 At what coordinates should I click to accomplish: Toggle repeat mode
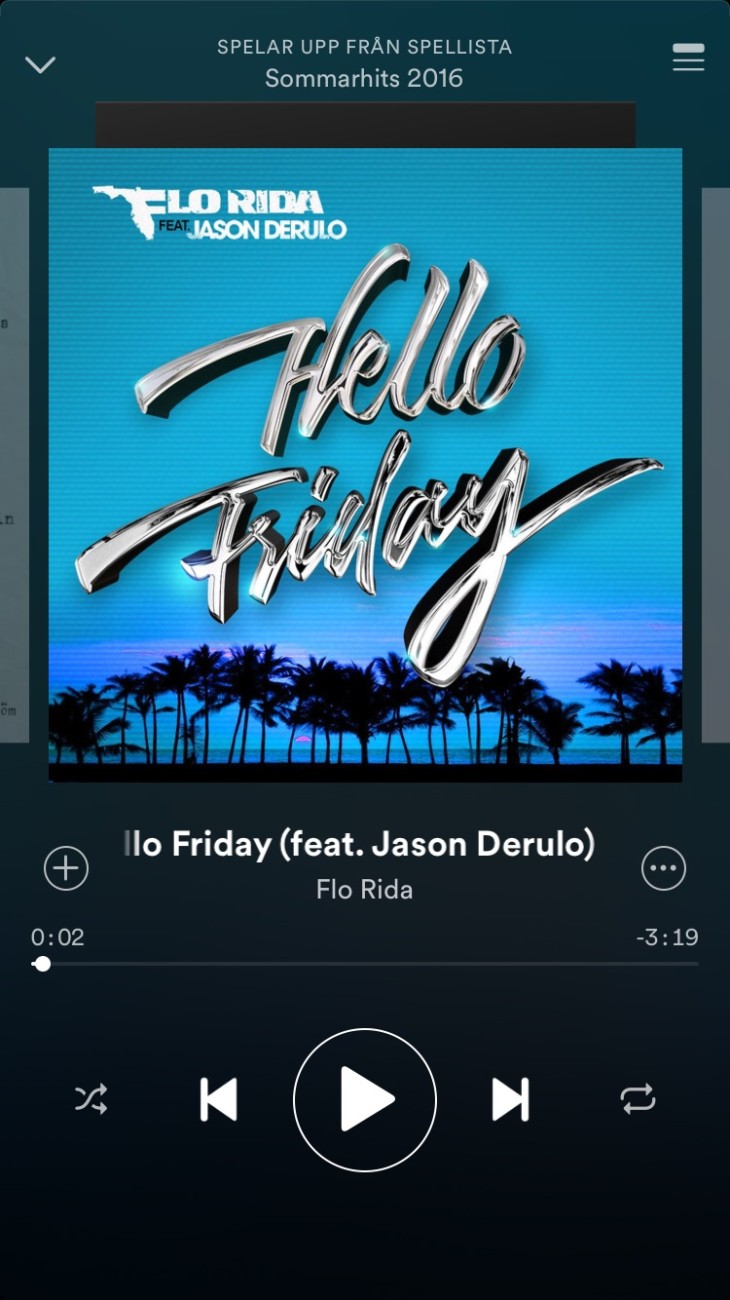(637, 1100)
